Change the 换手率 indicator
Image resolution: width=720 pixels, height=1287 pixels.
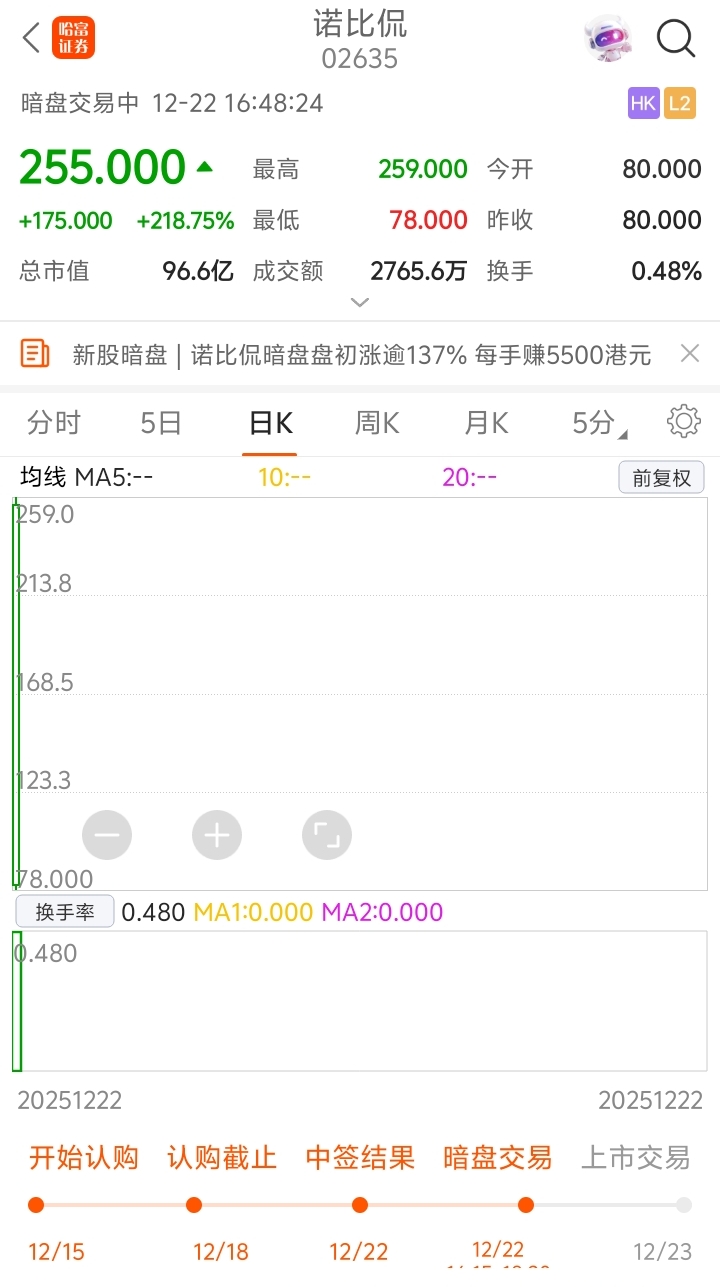point(65,912)
